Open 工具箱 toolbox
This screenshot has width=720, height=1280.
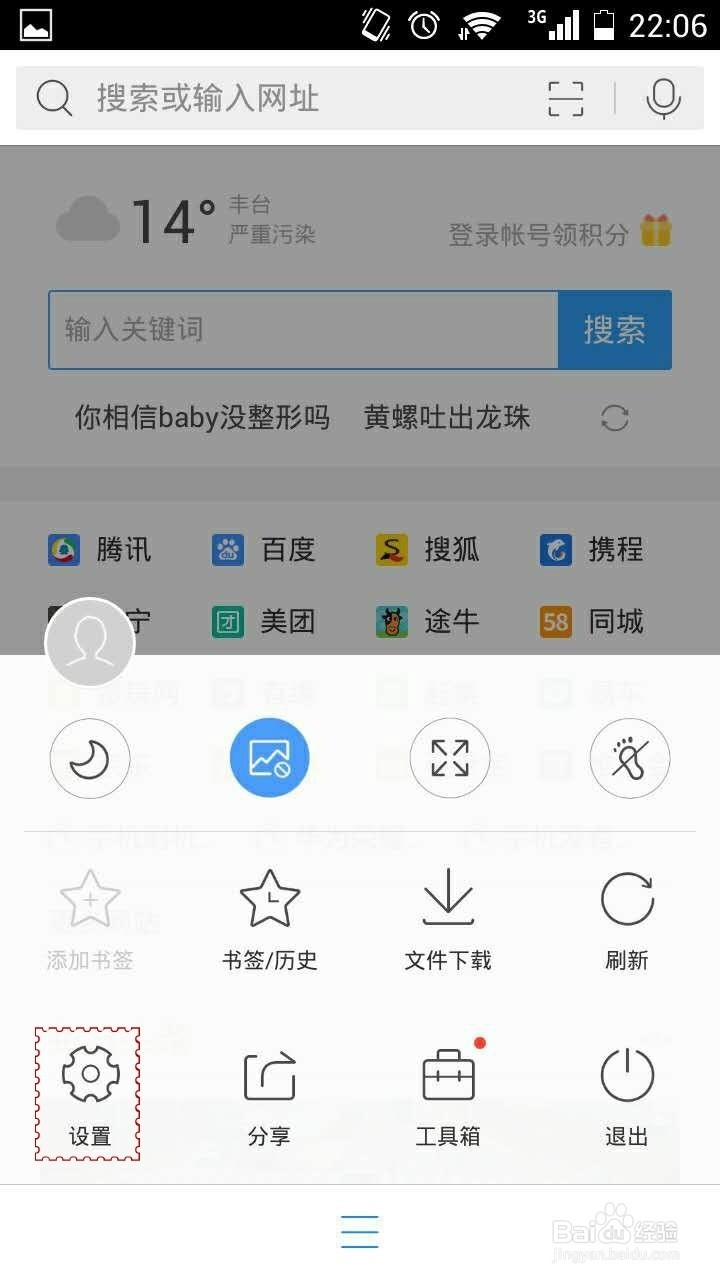click(x=448, y=1093)
